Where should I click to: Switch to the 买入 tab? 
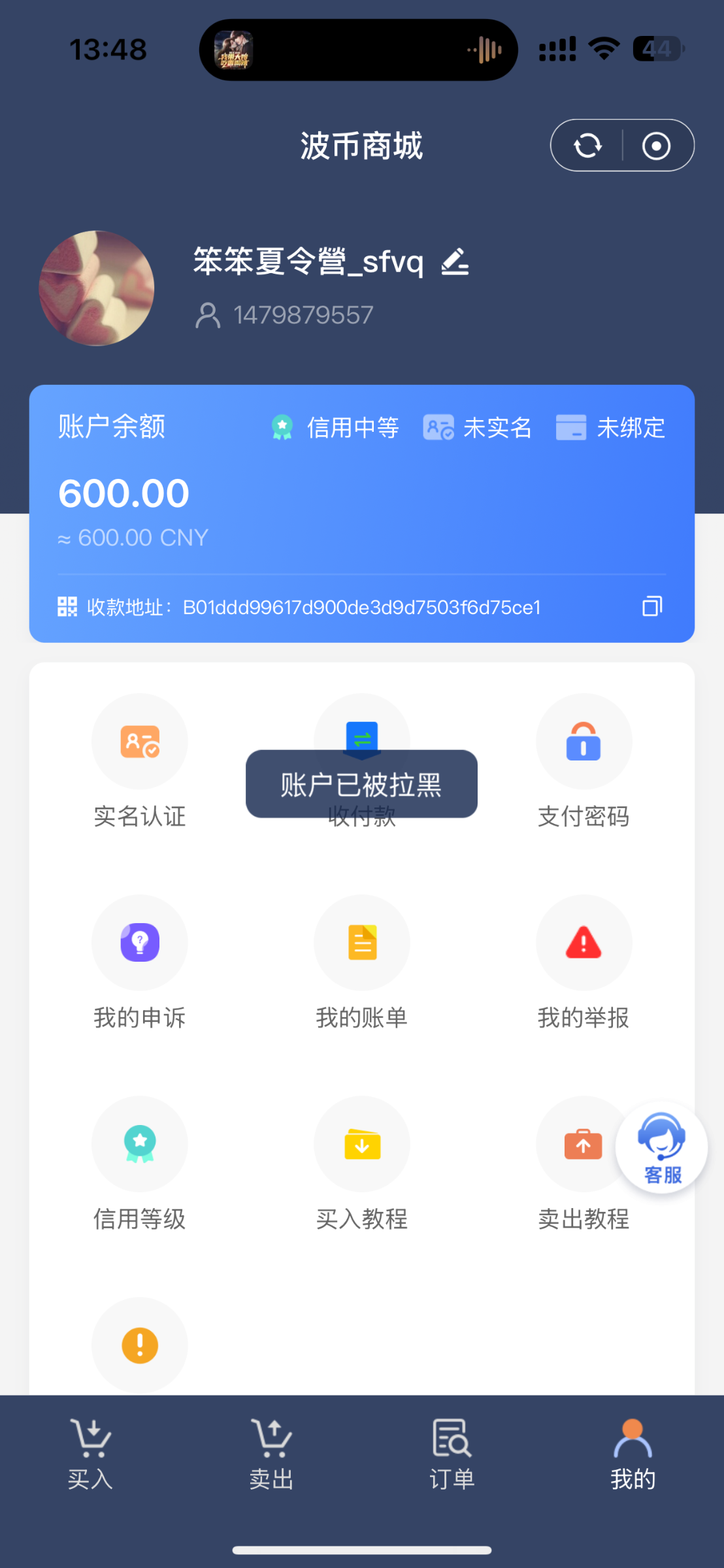pos(91,1453)
